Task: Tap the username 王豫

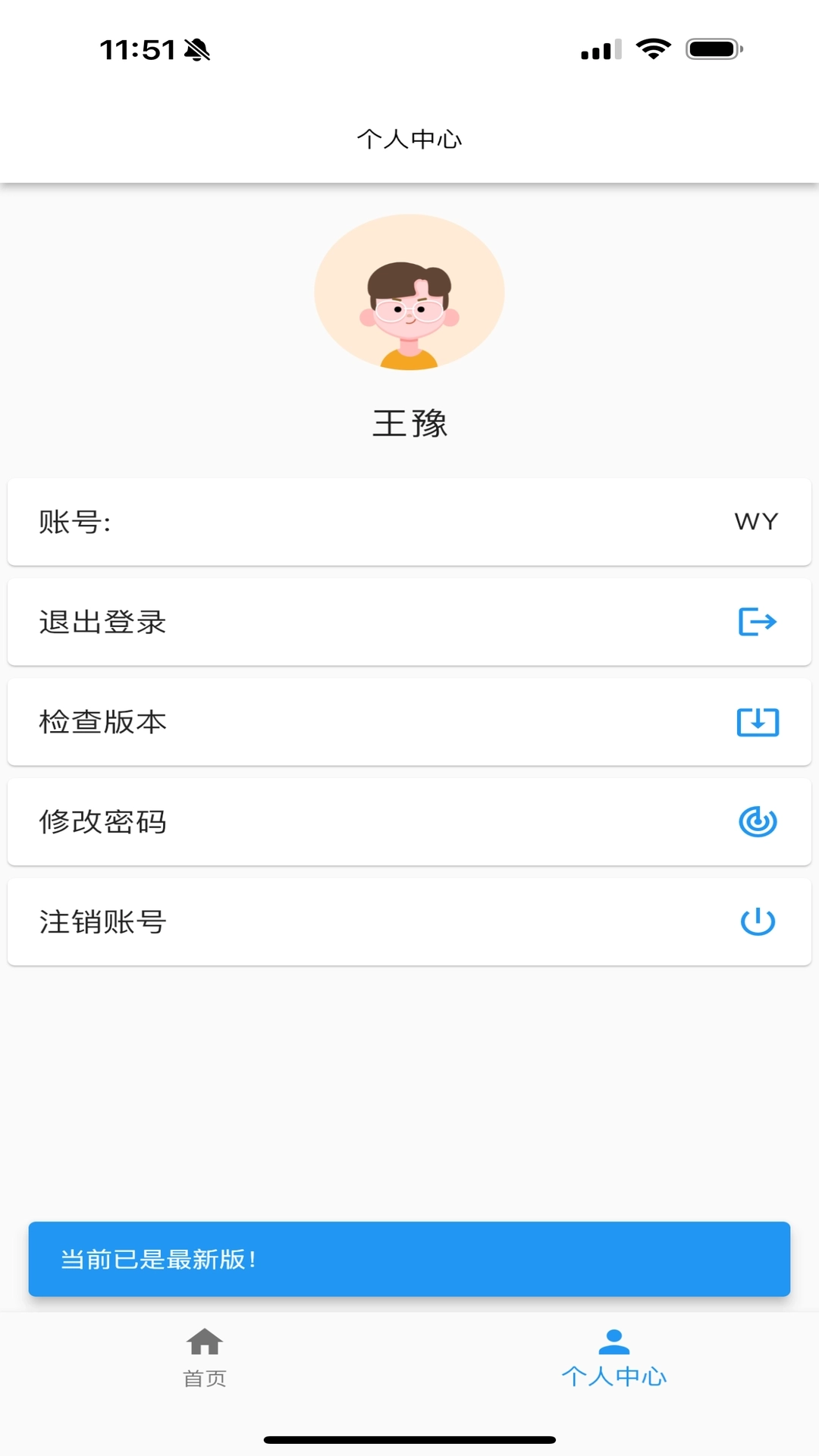Action: tap(409, 425)
